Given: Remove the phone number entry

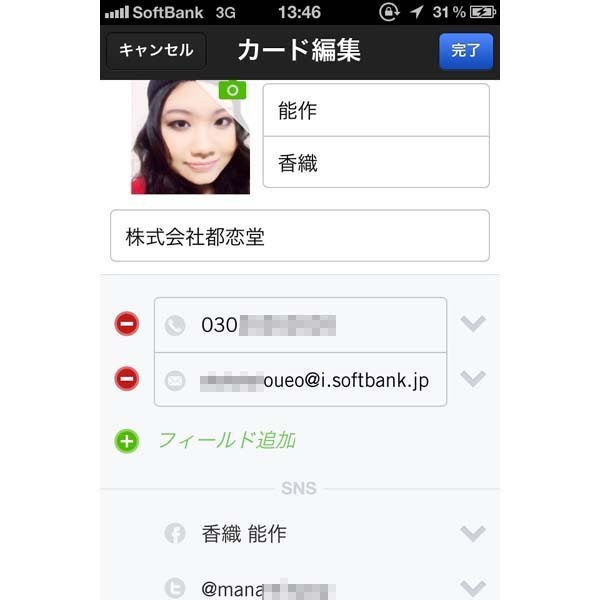Looking at the screenshot, I should [x=127, y=324].
